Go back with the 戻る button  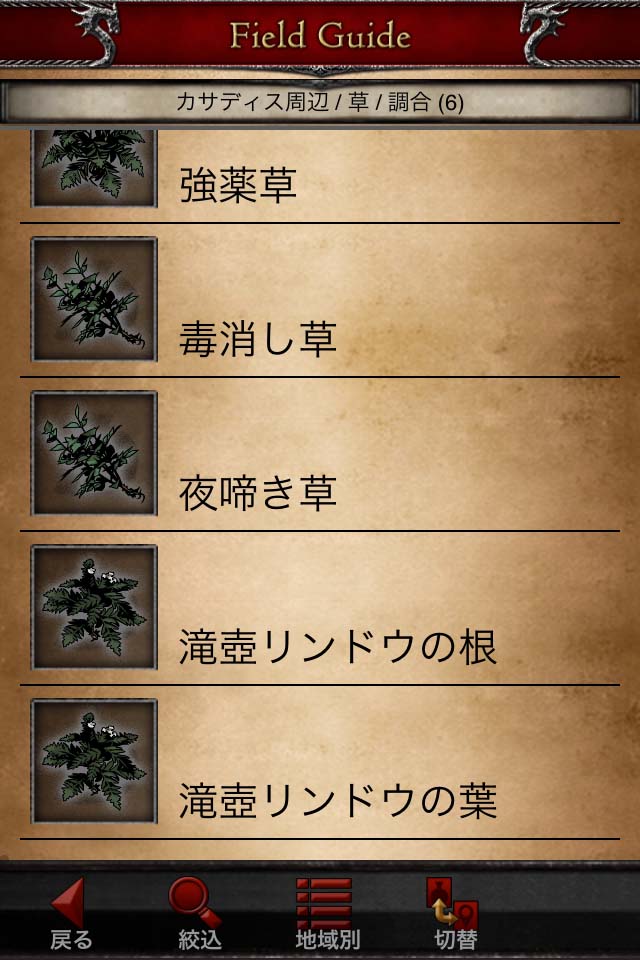point(71,914)
